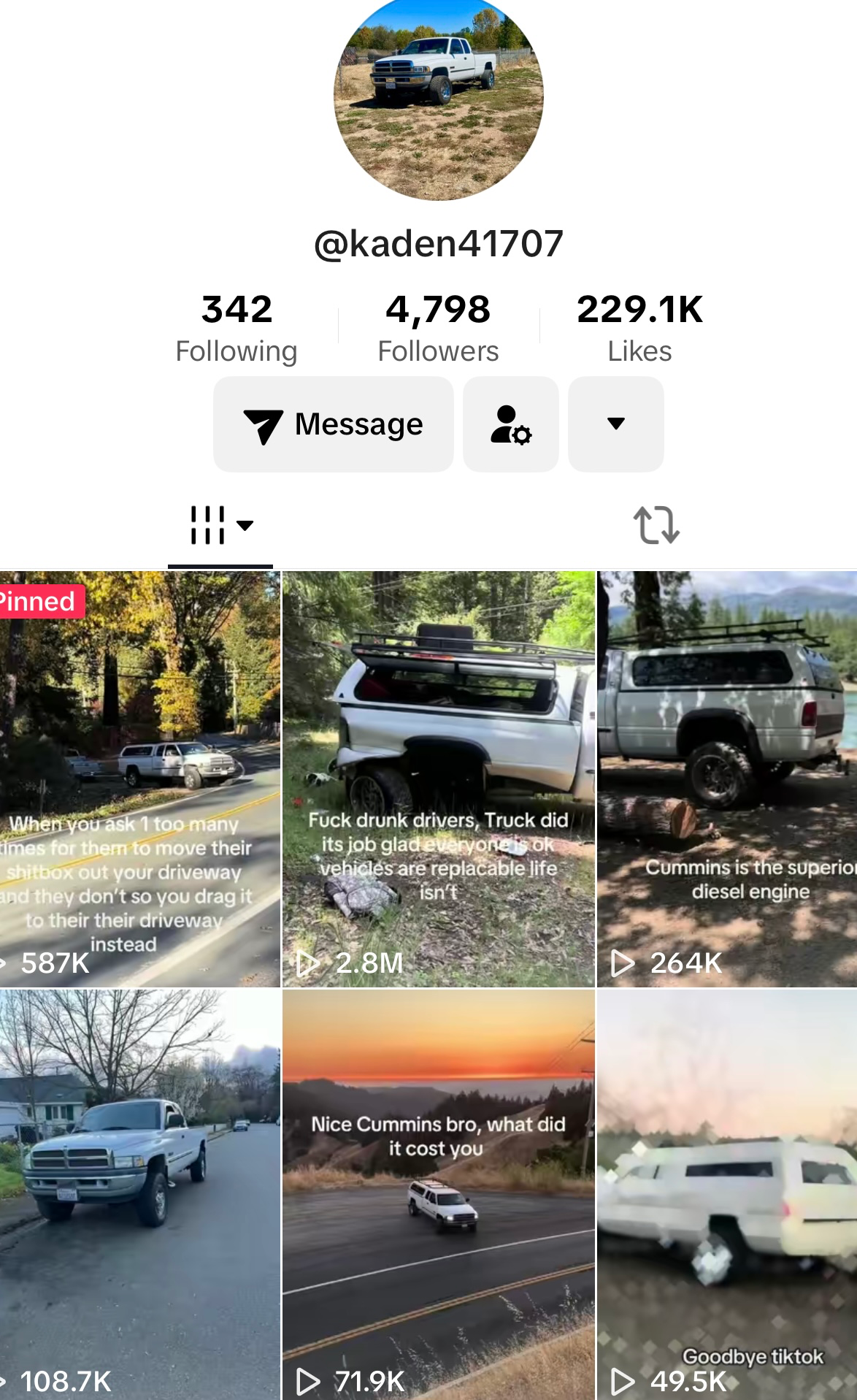
Task: Play the drunk drivers video with 2.8M views
Action: point(439,779)
